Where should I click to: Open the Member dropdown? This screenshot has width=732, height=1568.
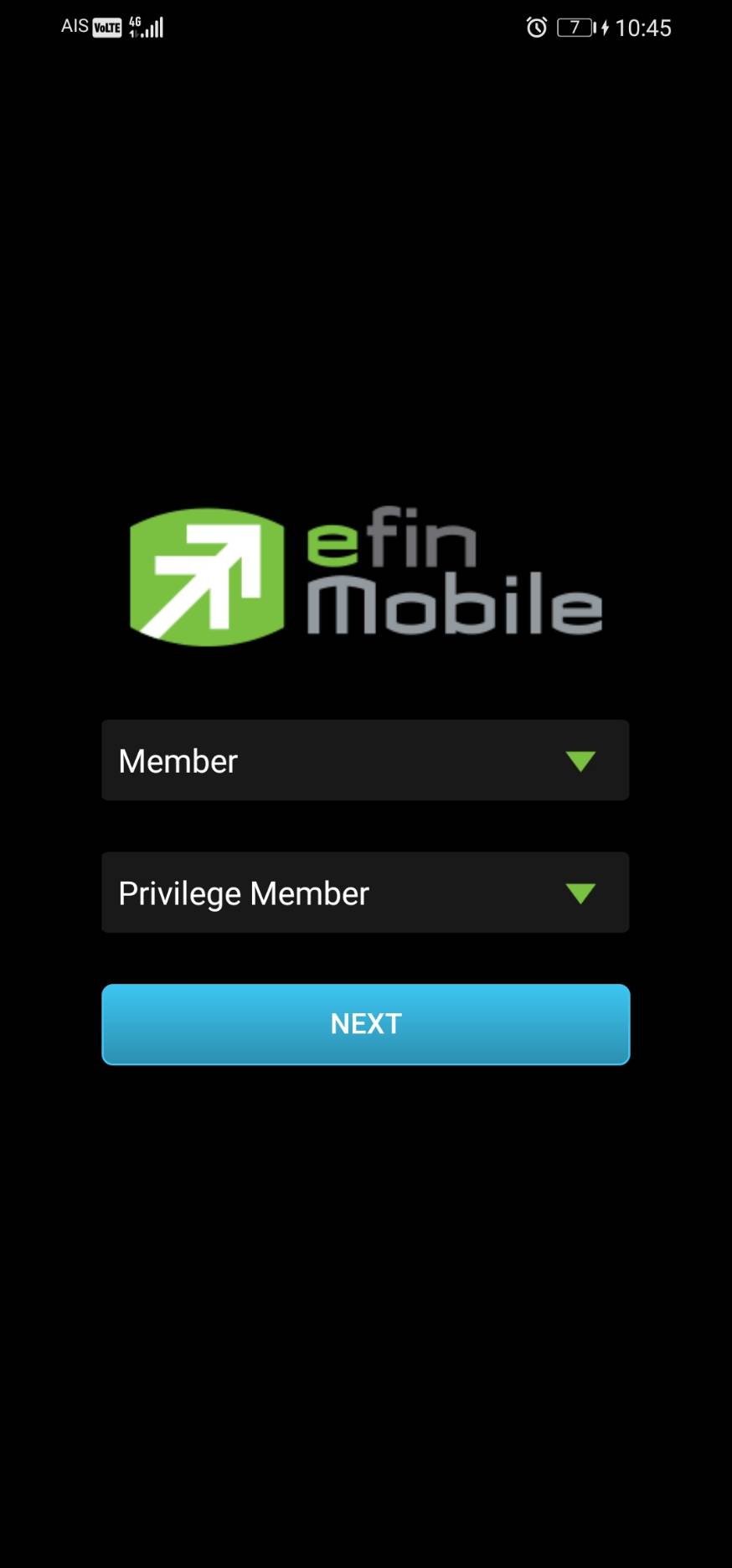click(x=365, y=760)
